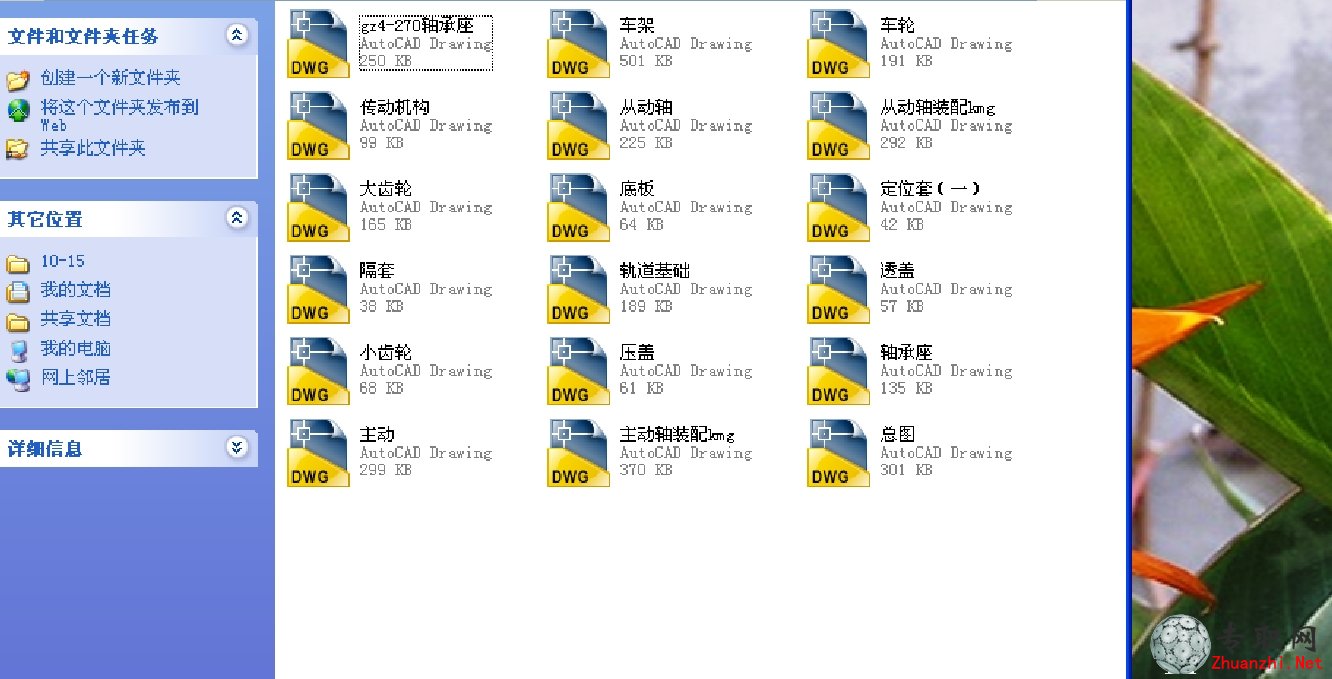Collapse the 文件和文件夹任务 panel
1332x679 pixels.
point(237,35)
